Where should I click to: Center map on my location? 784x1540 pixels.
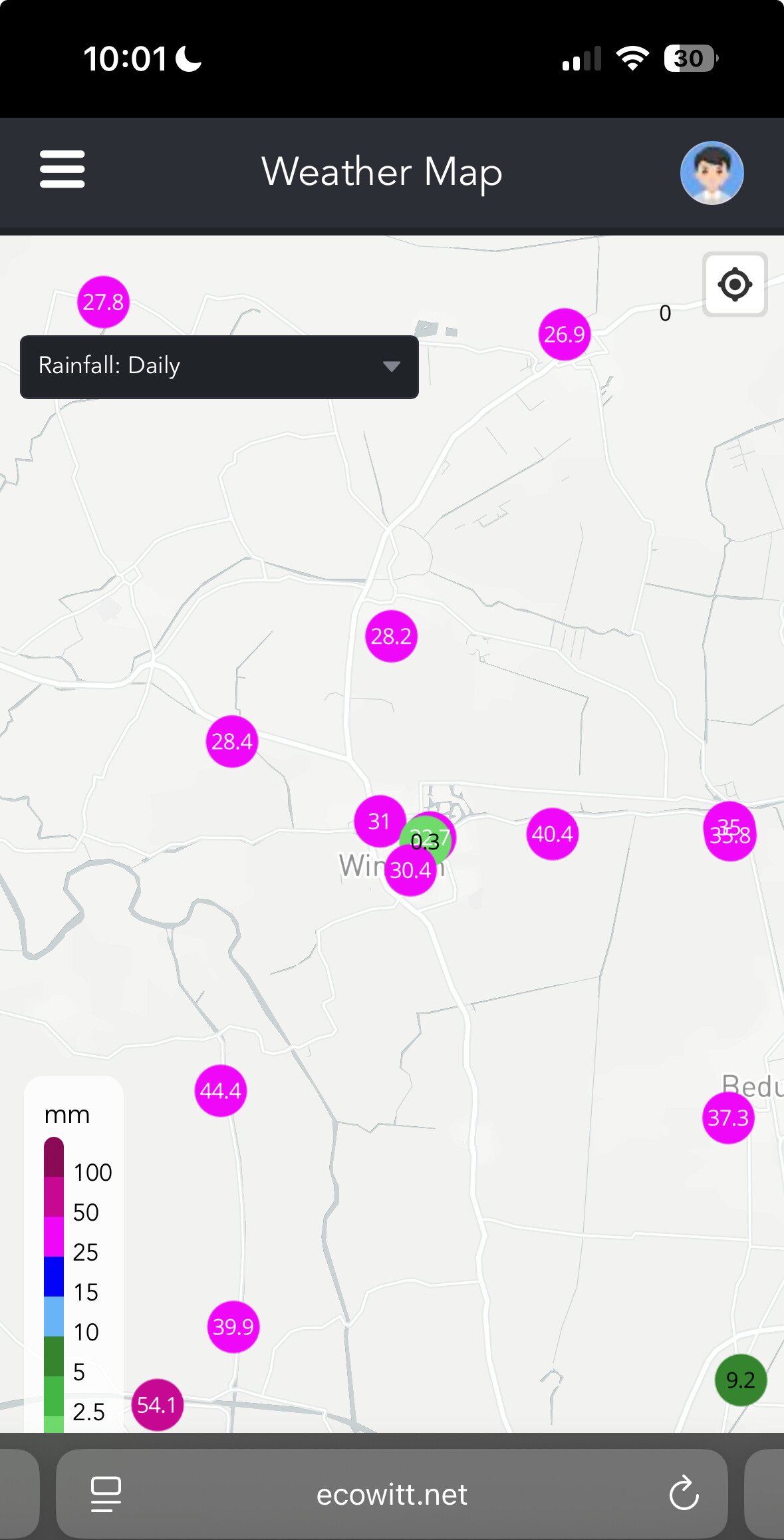pos(735,285)
